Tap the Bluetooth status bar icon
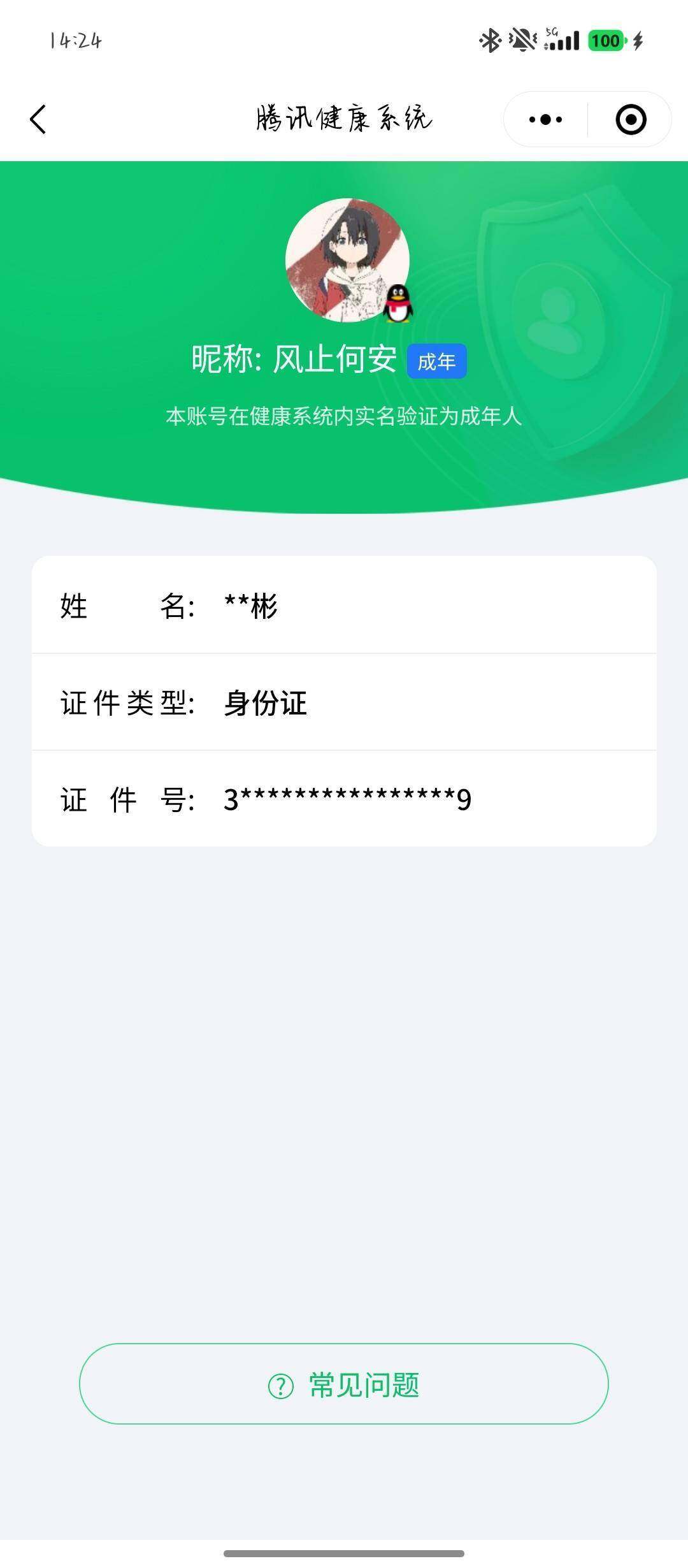The width and height of the screenshot is (688, 1568). click(490, 40)
